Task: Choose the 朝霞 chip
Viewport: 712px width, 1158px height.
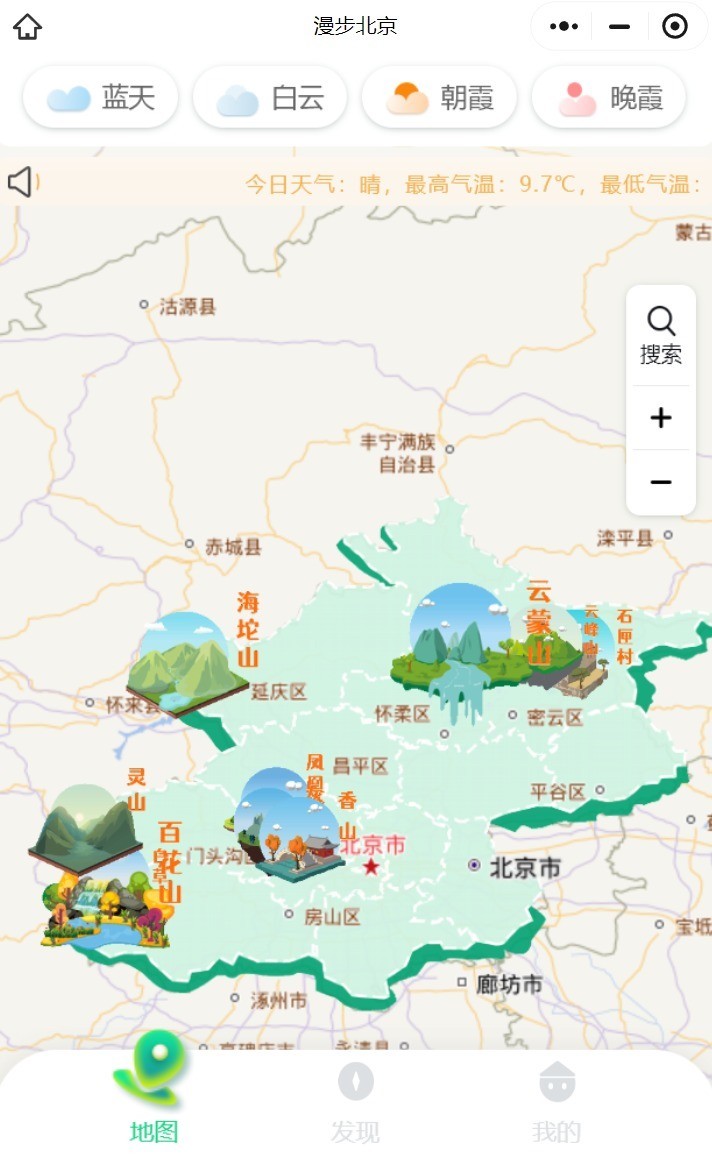Action: point(439,98)
